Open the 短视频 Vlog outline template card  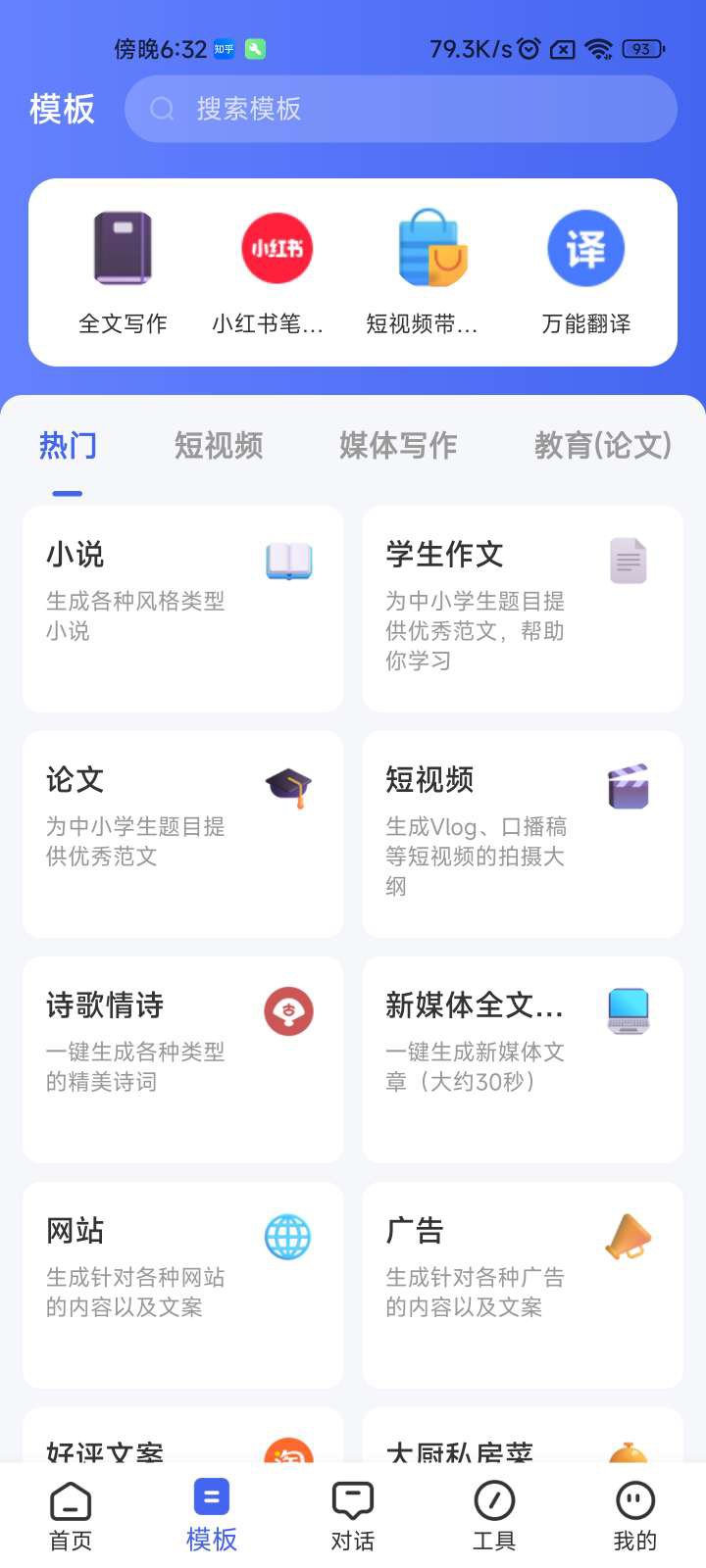click(523, 834)
